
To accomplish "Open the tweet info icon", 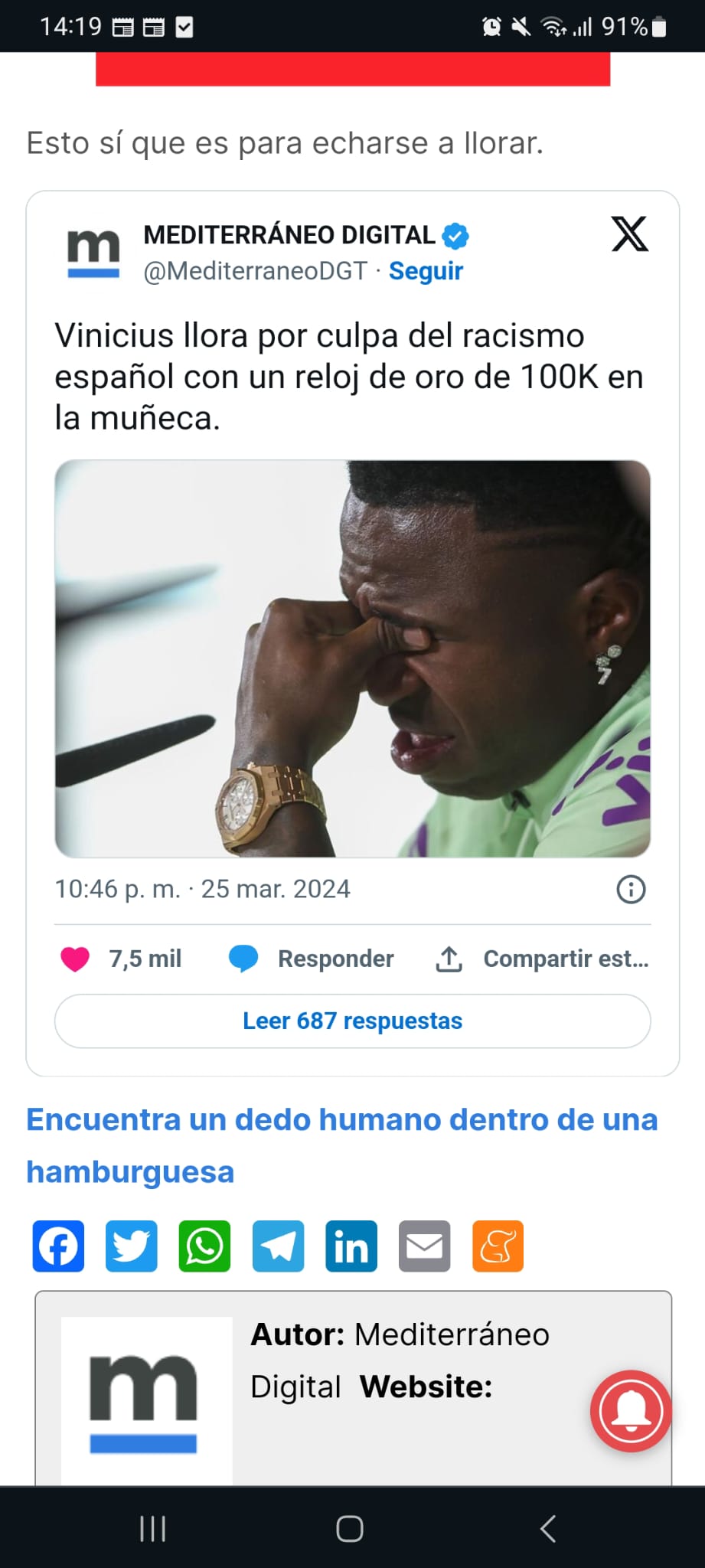I will (631, 890).
